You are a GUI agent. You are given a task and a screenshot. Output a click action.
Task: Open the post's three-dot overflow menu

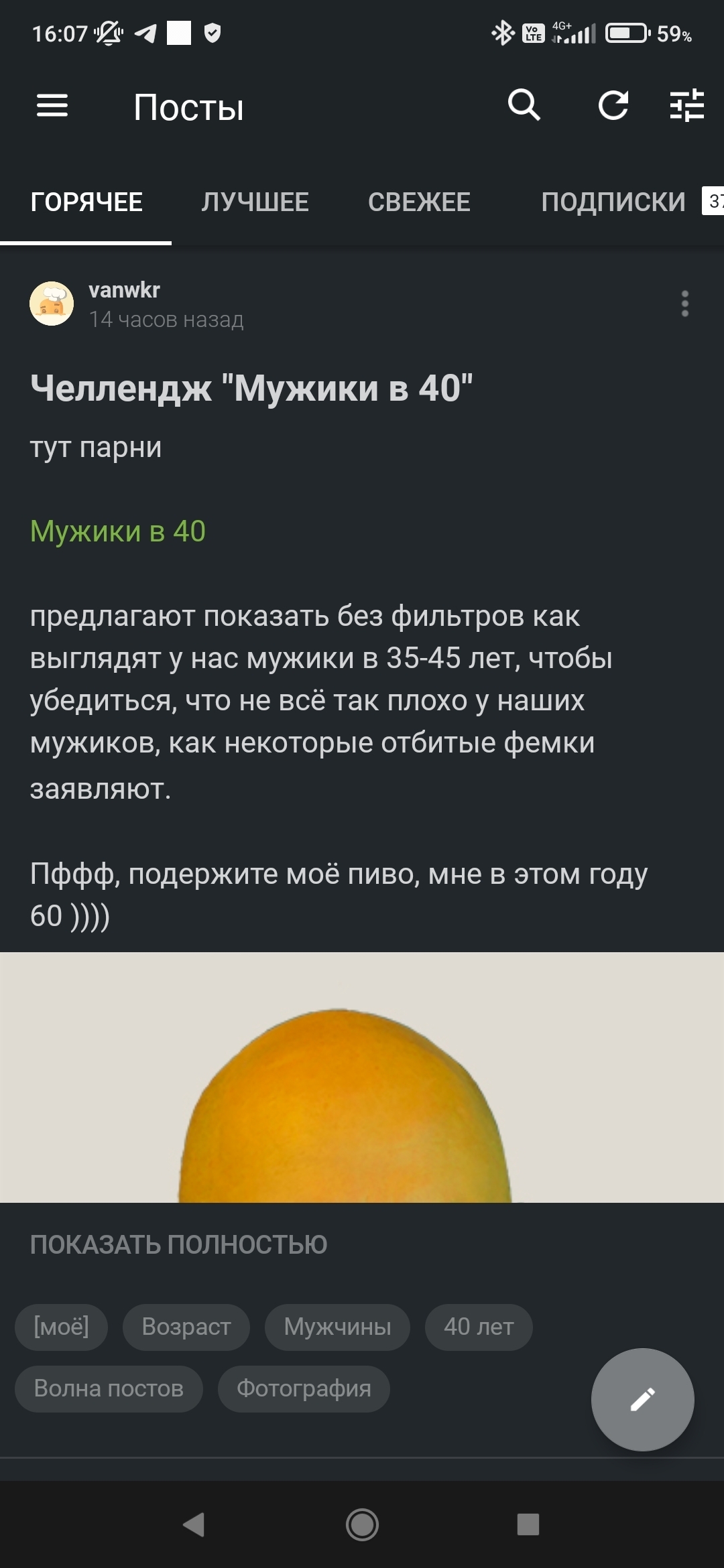[684, 304]
